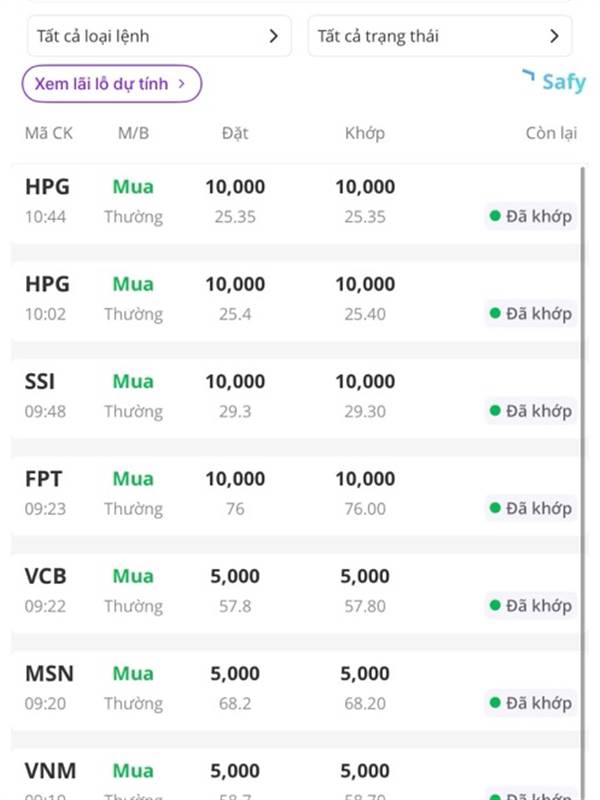600x800 pixels.
Task: Open the SSI buy order details
Action: point(296,396)
